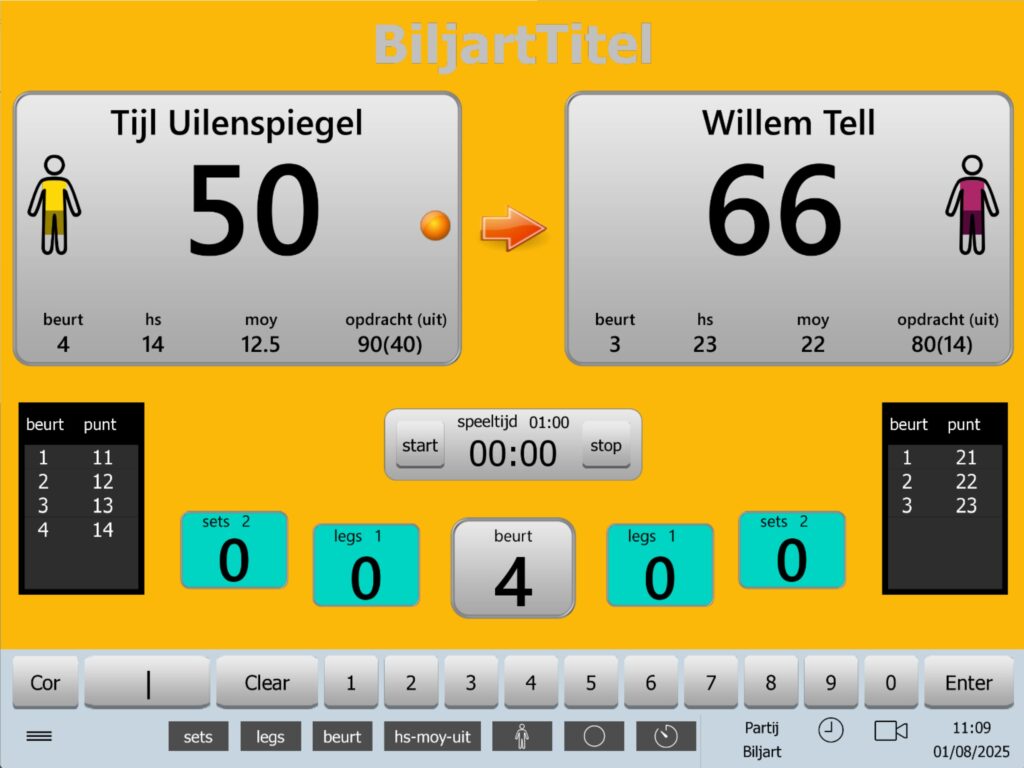Open the video camera icon

pyautogui.click(x=890, y=730)
